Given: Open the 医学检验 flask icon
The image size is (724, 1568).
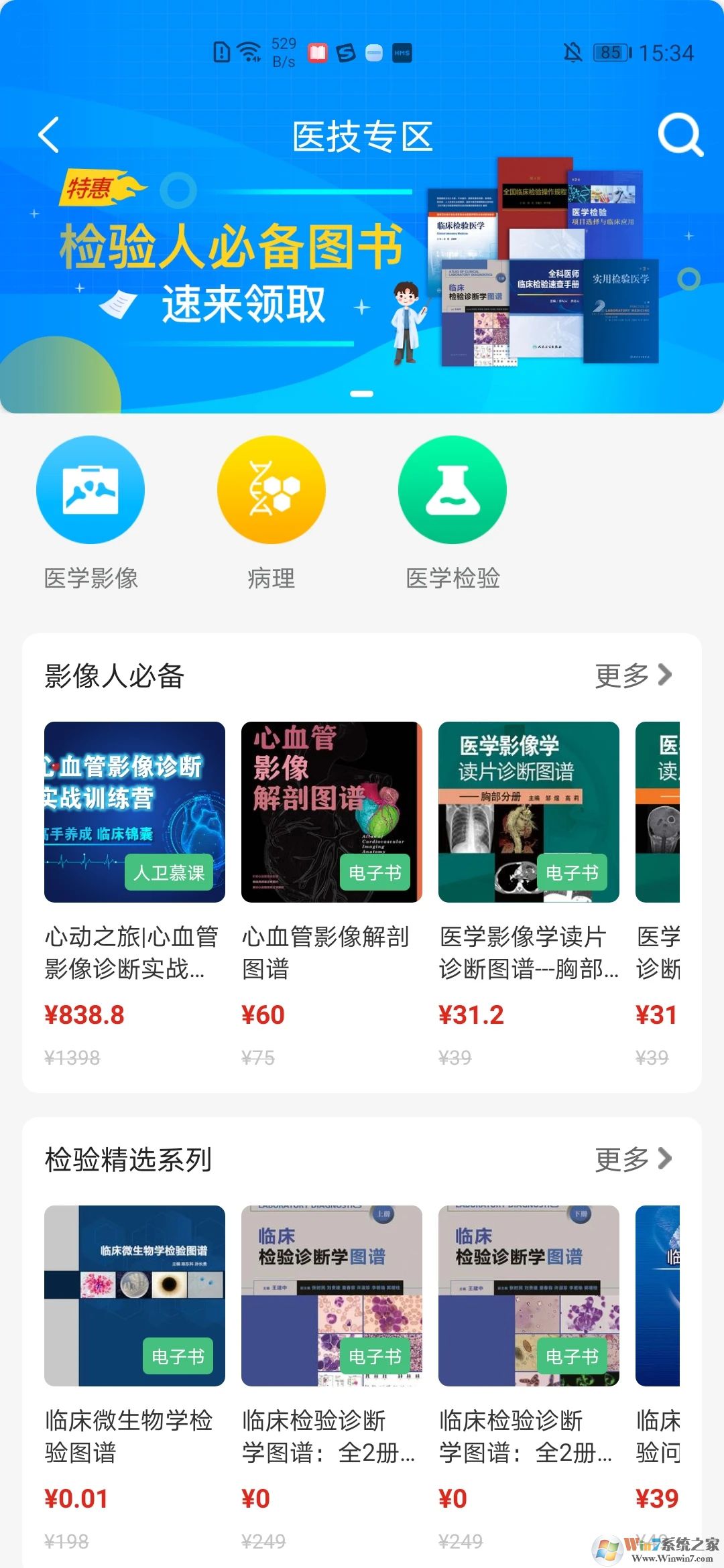Looking at the screenshot, I should (x=452, y=490).
